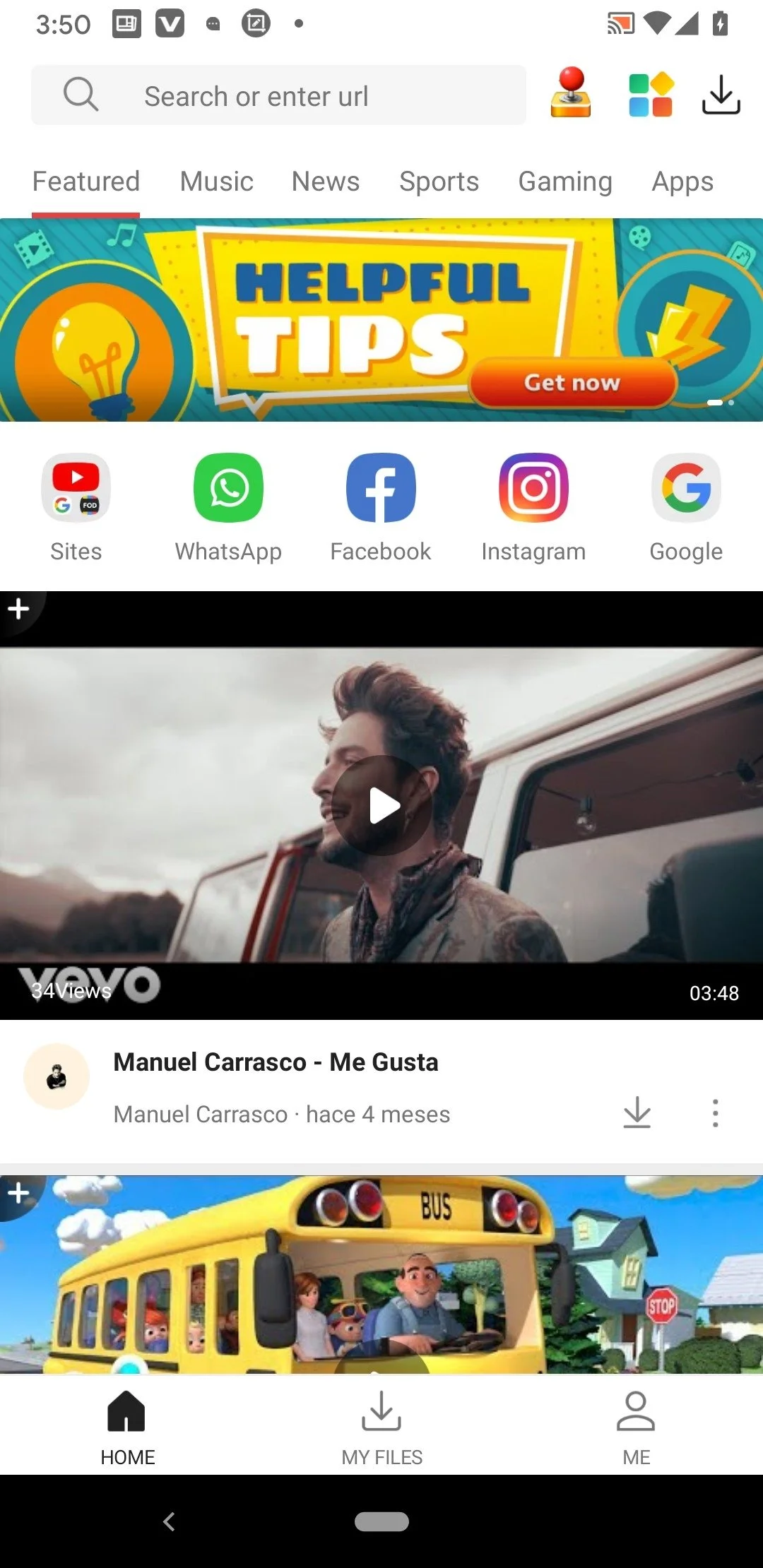The image size is (763, 1568).
Task: Open the Sports section
Action: click(x=439, y=182)
